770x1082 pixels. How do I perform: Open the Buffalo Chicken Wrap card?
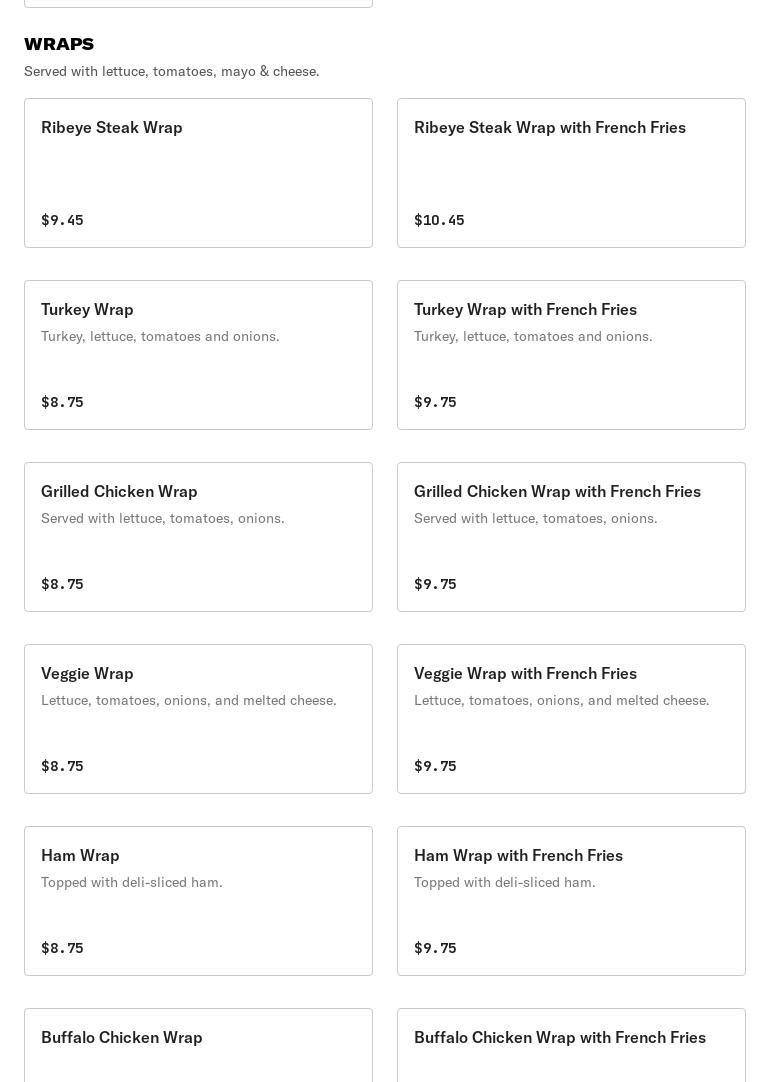198,1045
